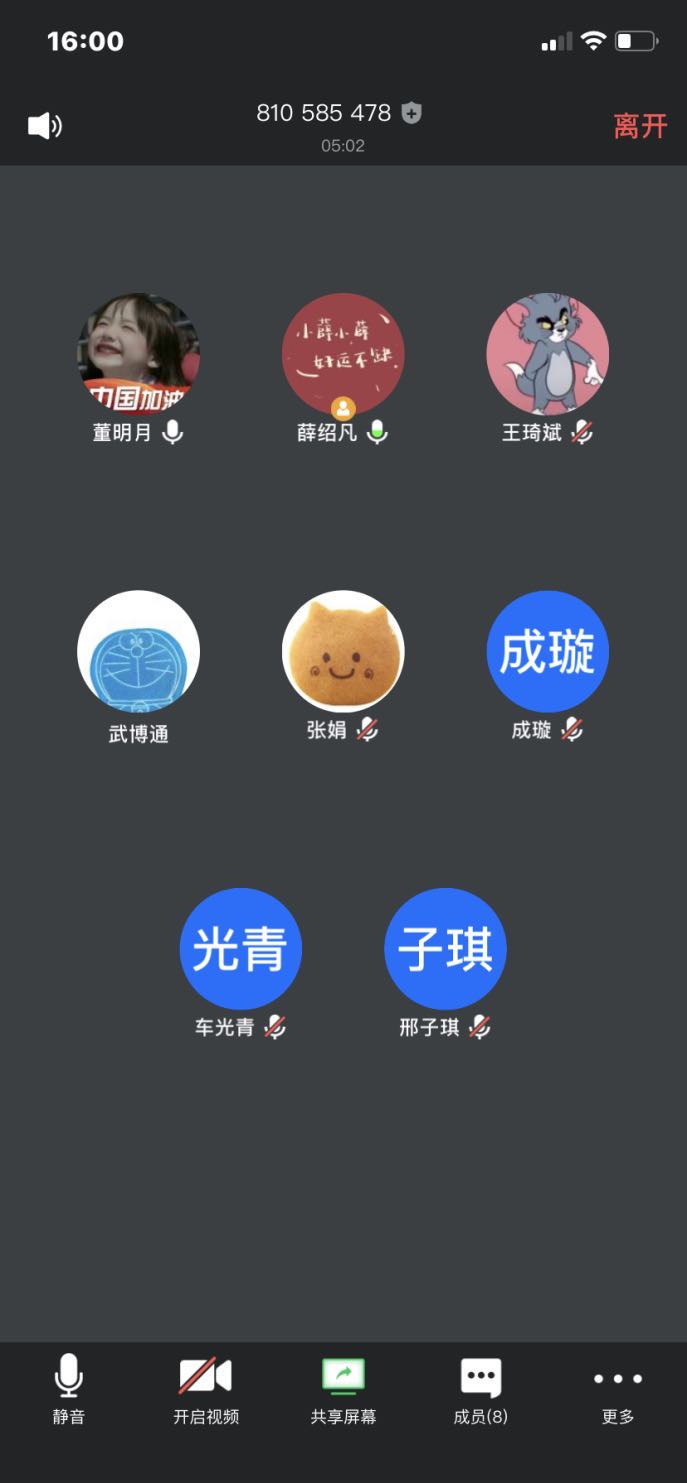Select participant 邢子琪's avatar

coord(445,948)
